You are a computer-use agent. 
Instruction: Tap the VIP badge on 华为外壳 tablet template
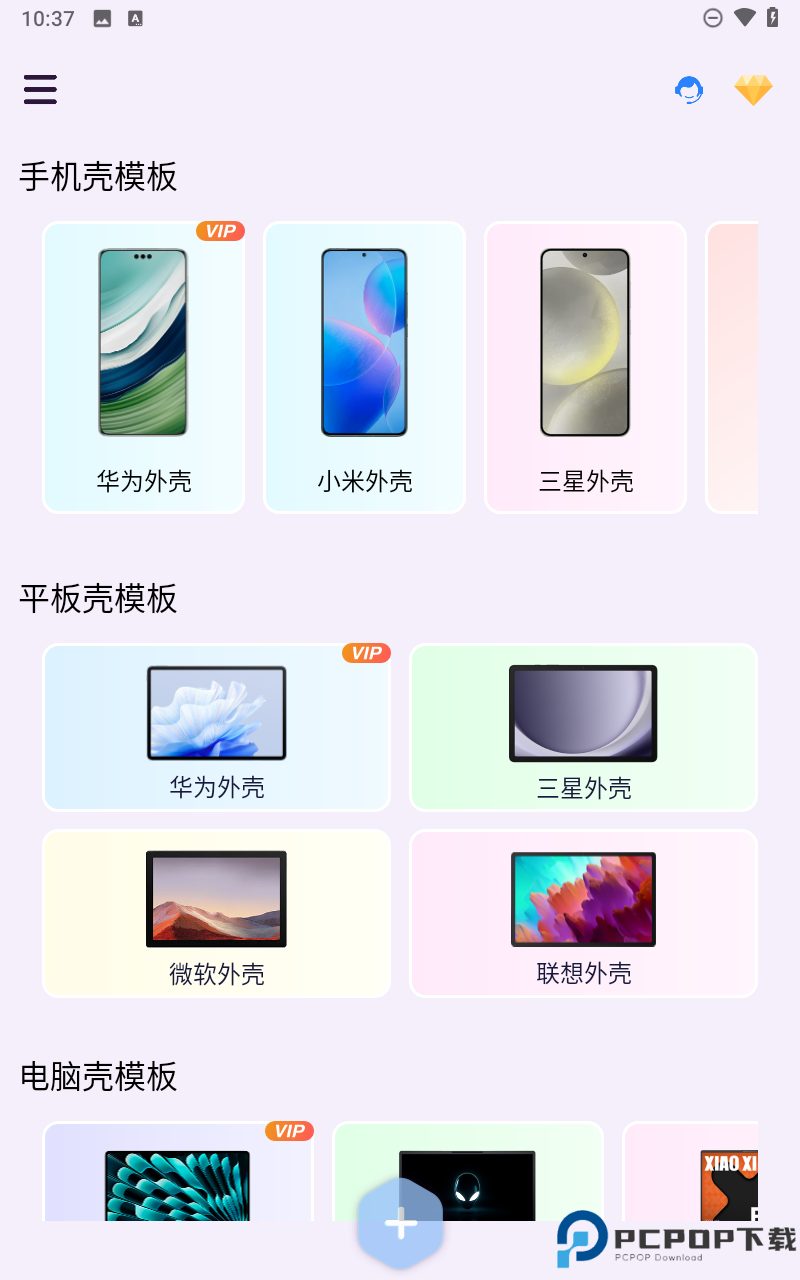(x=366, y=653)
